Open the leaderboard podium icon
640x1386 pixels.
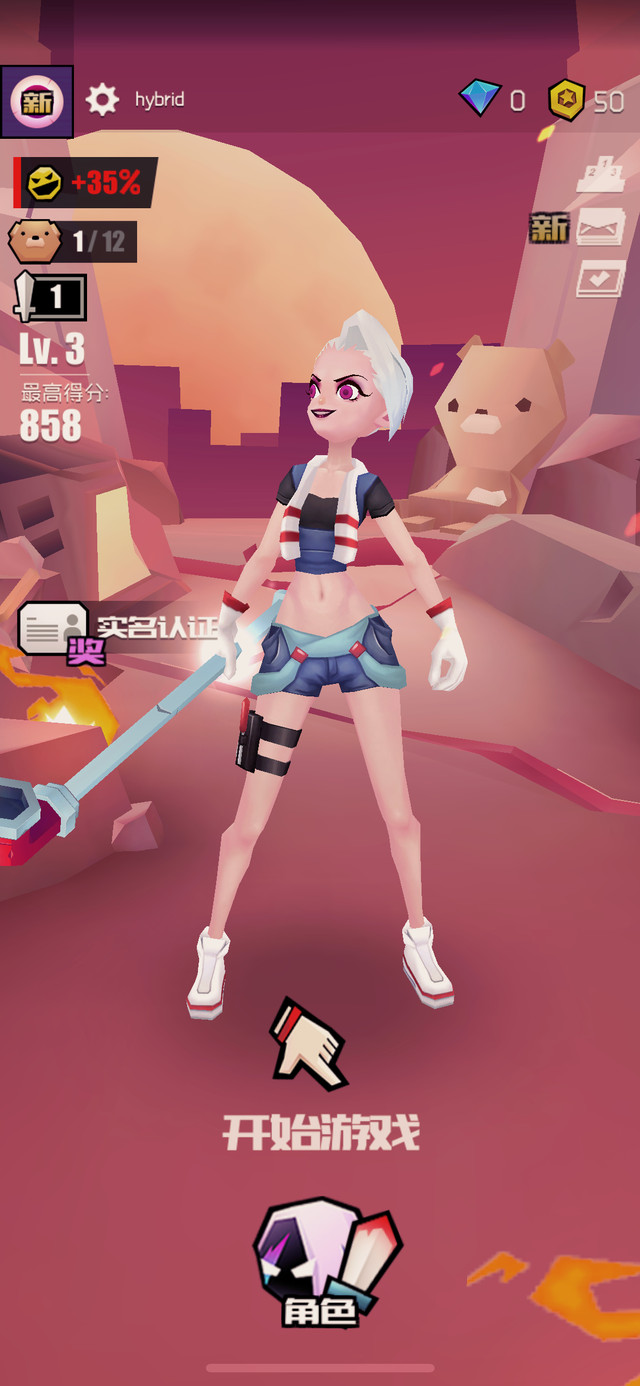[x=600, y=175]
